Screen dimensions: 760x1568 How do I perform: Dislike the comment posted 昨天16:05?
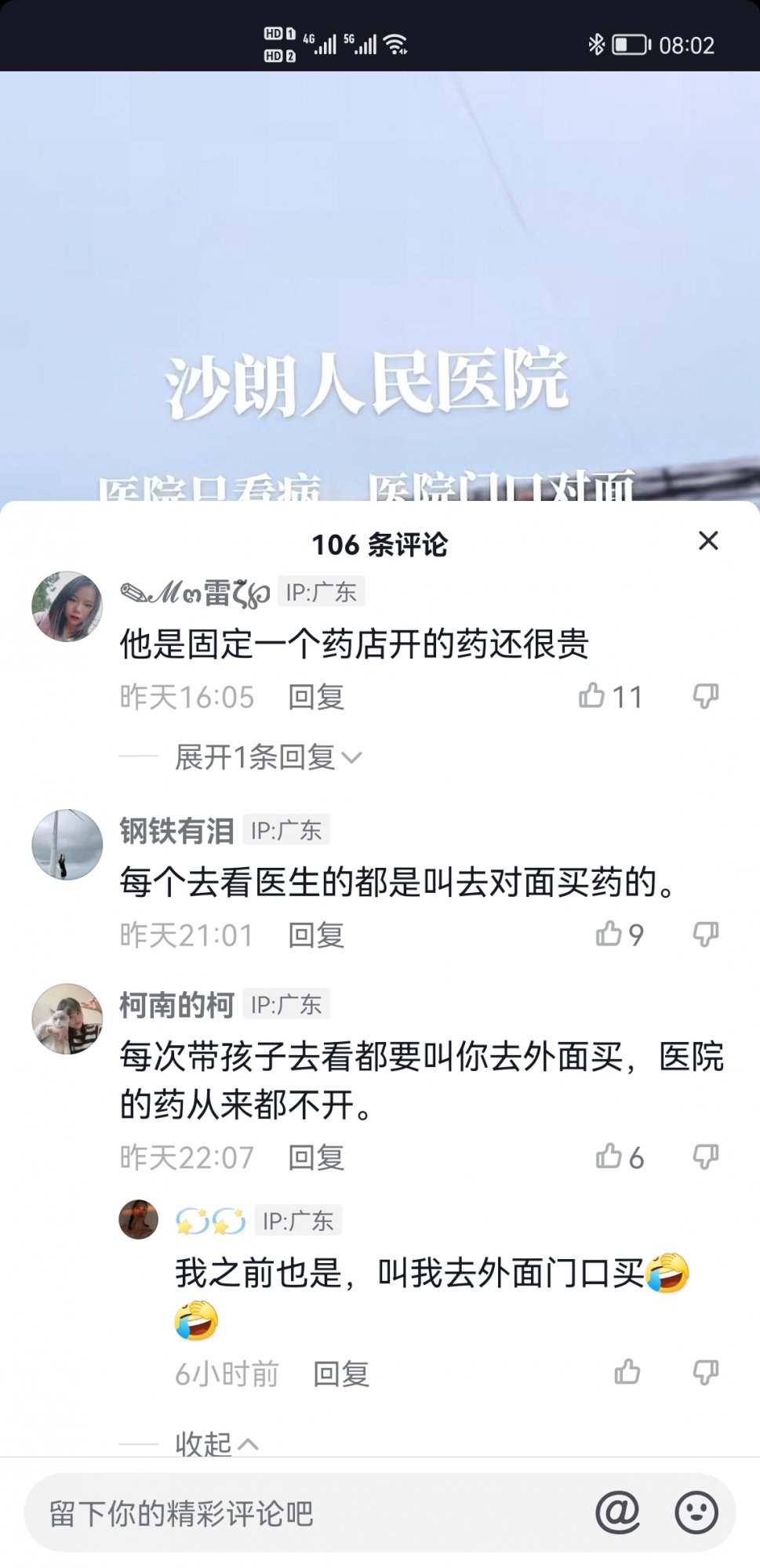point(705,696)
